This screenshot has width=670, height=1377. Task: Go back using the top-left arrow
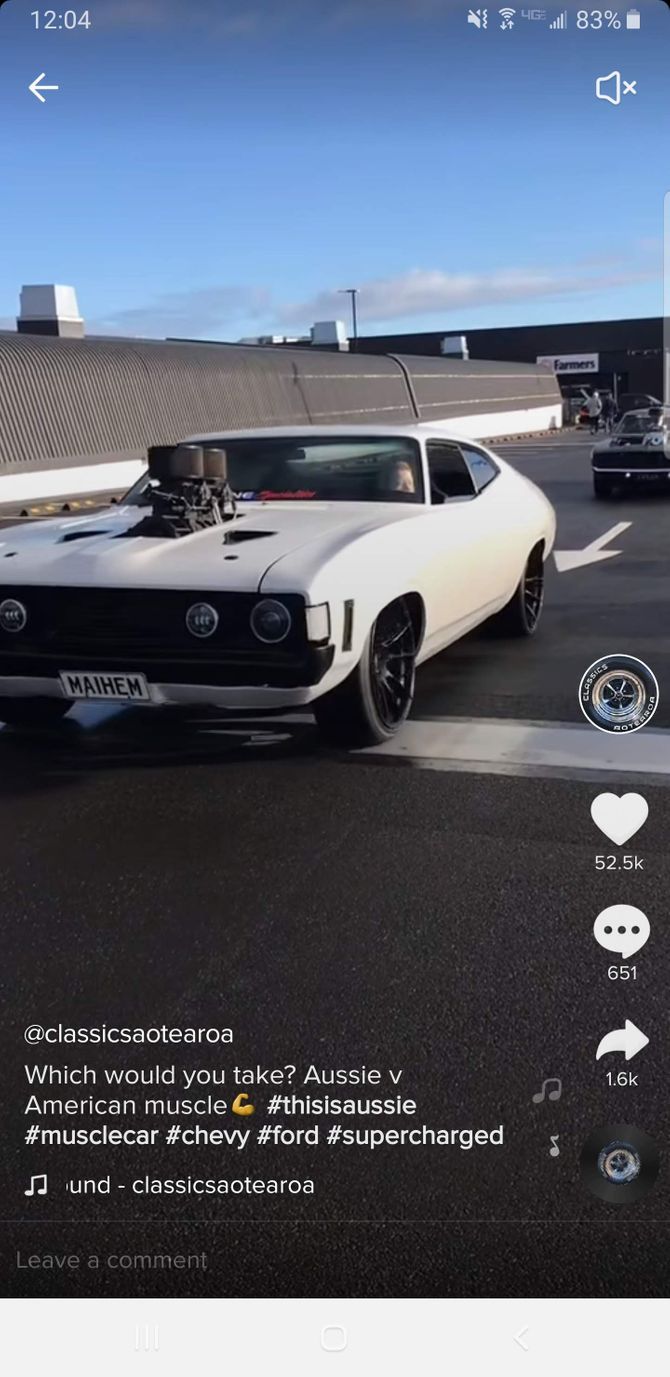click(x=43, y=88)
